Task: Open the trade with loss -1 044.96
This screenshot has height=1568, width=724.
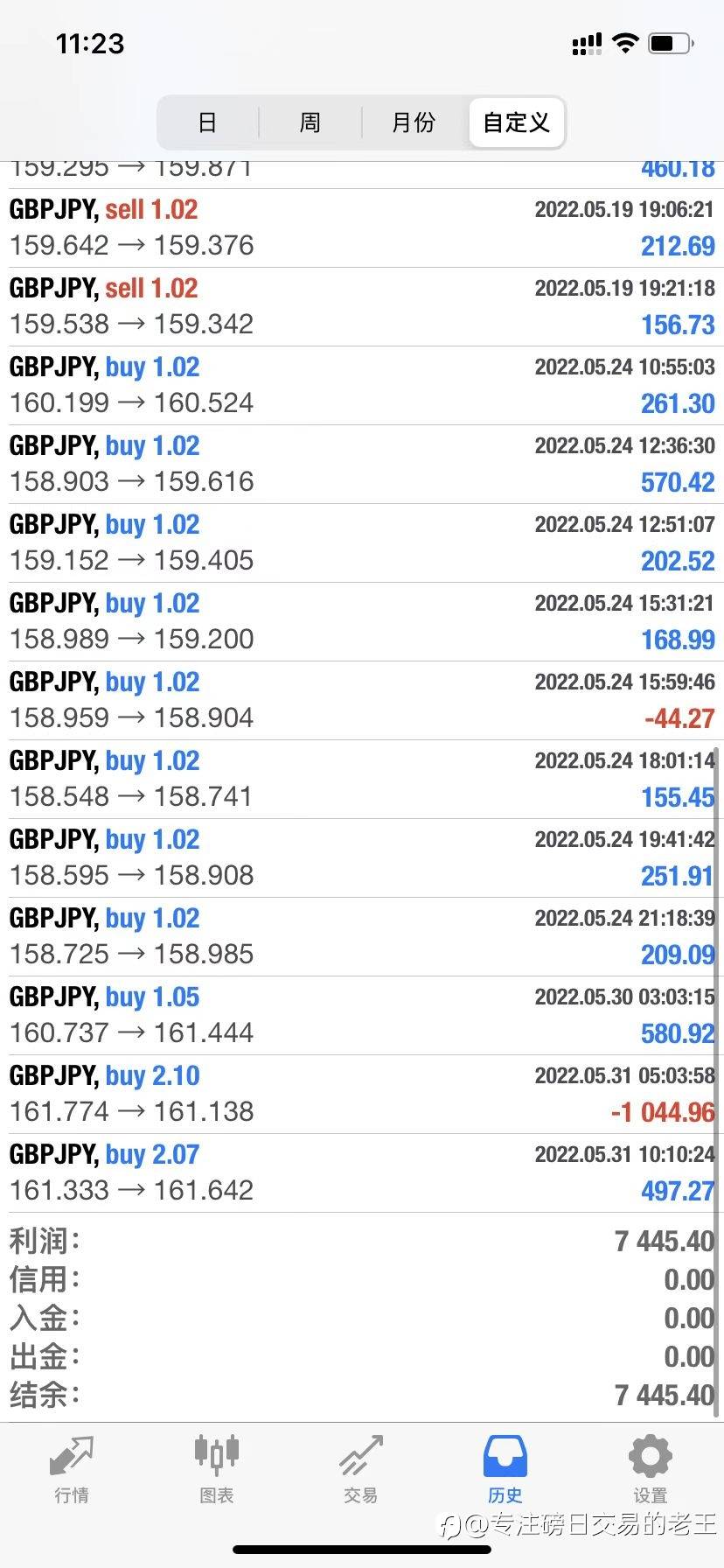Action: coord(362,1095)
